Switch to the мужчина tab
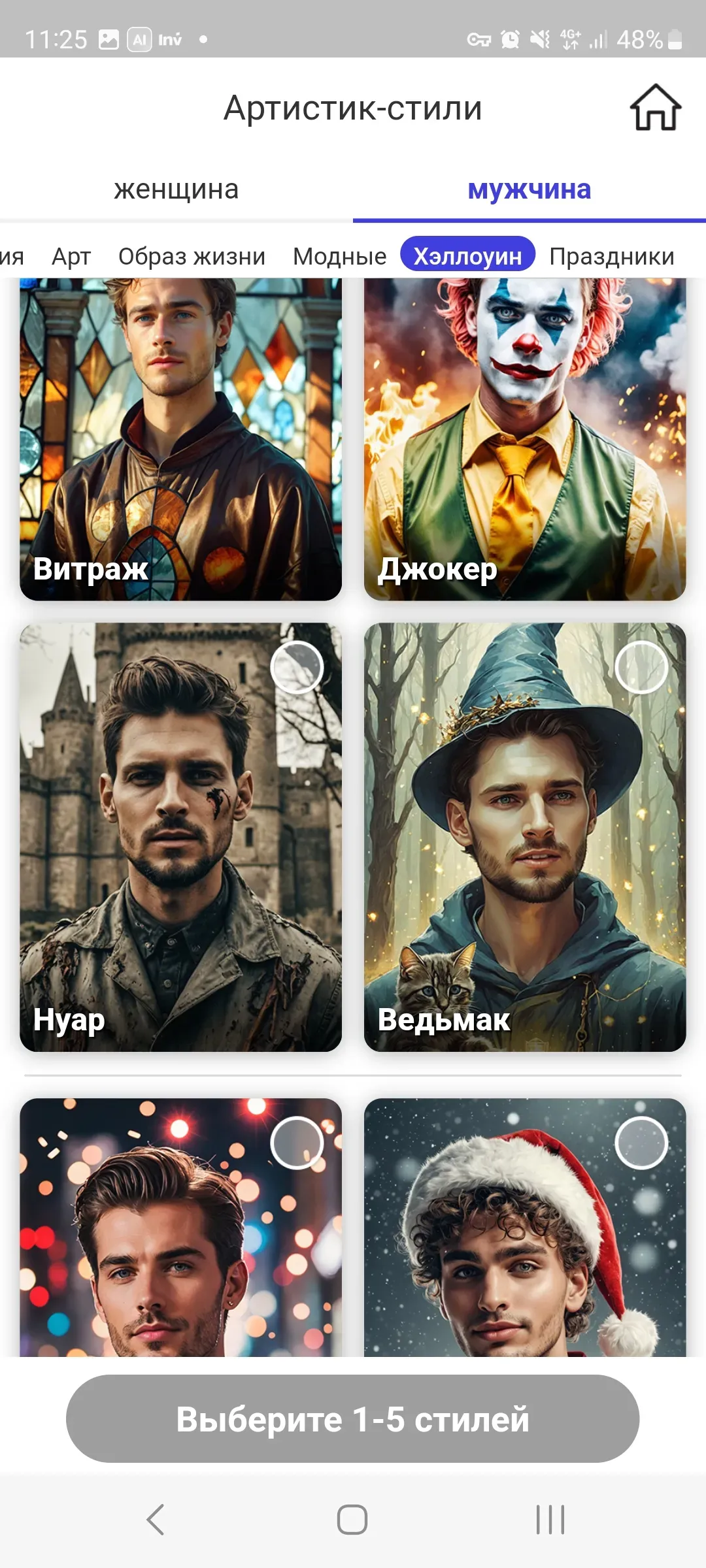Viewport: 706px width, 1568px height. [x=529, y=189]
